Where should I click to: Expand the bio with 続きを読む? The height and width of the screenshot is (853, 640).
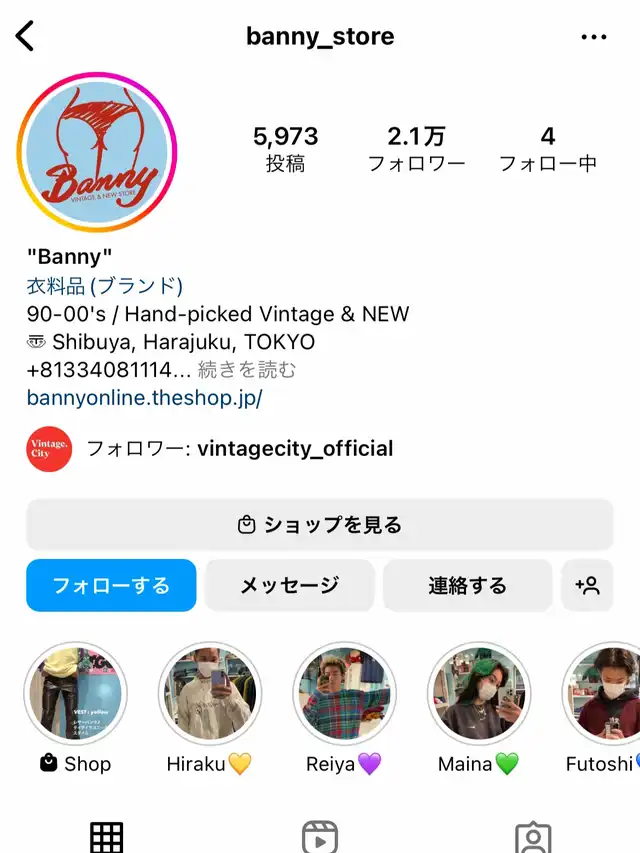247,370
